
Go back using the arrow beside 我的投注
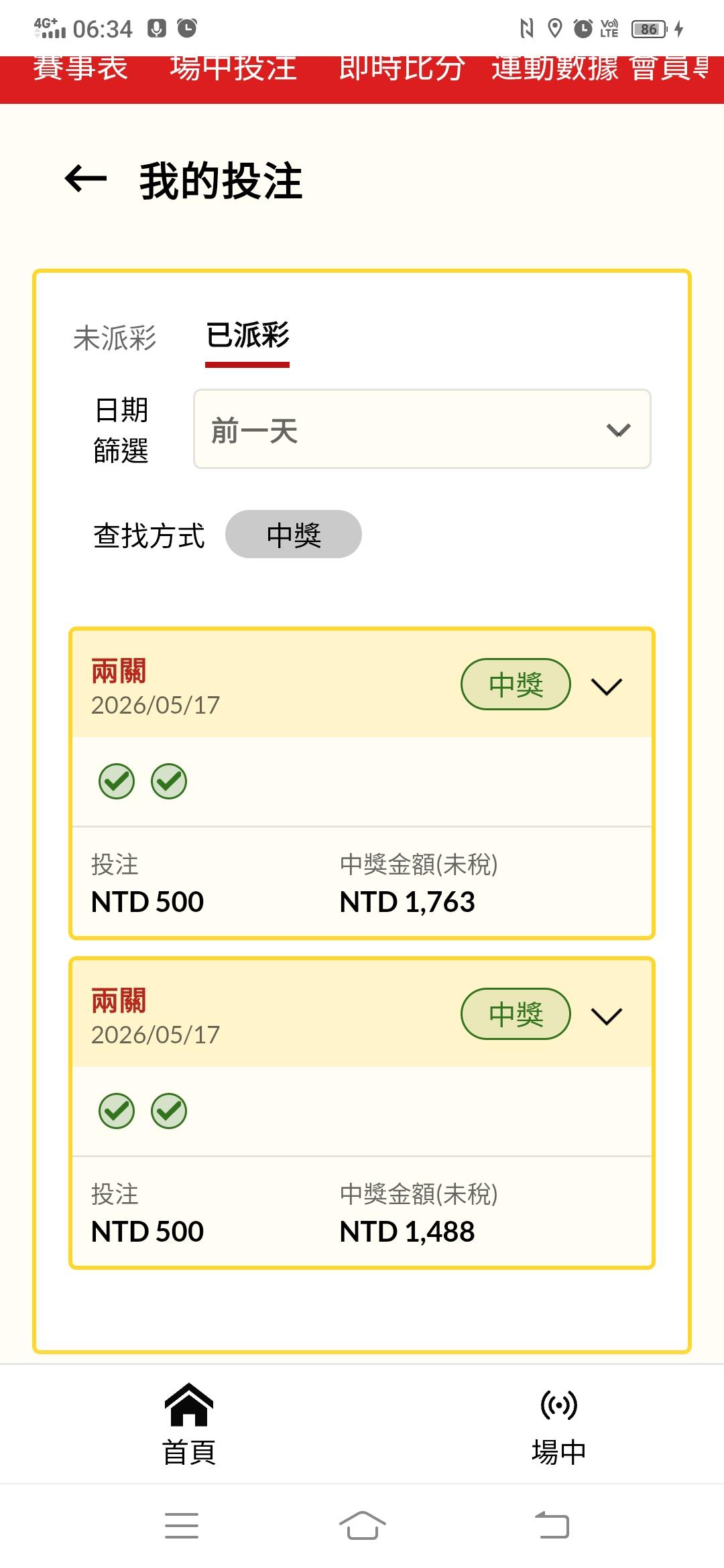(x=86, y=179)
